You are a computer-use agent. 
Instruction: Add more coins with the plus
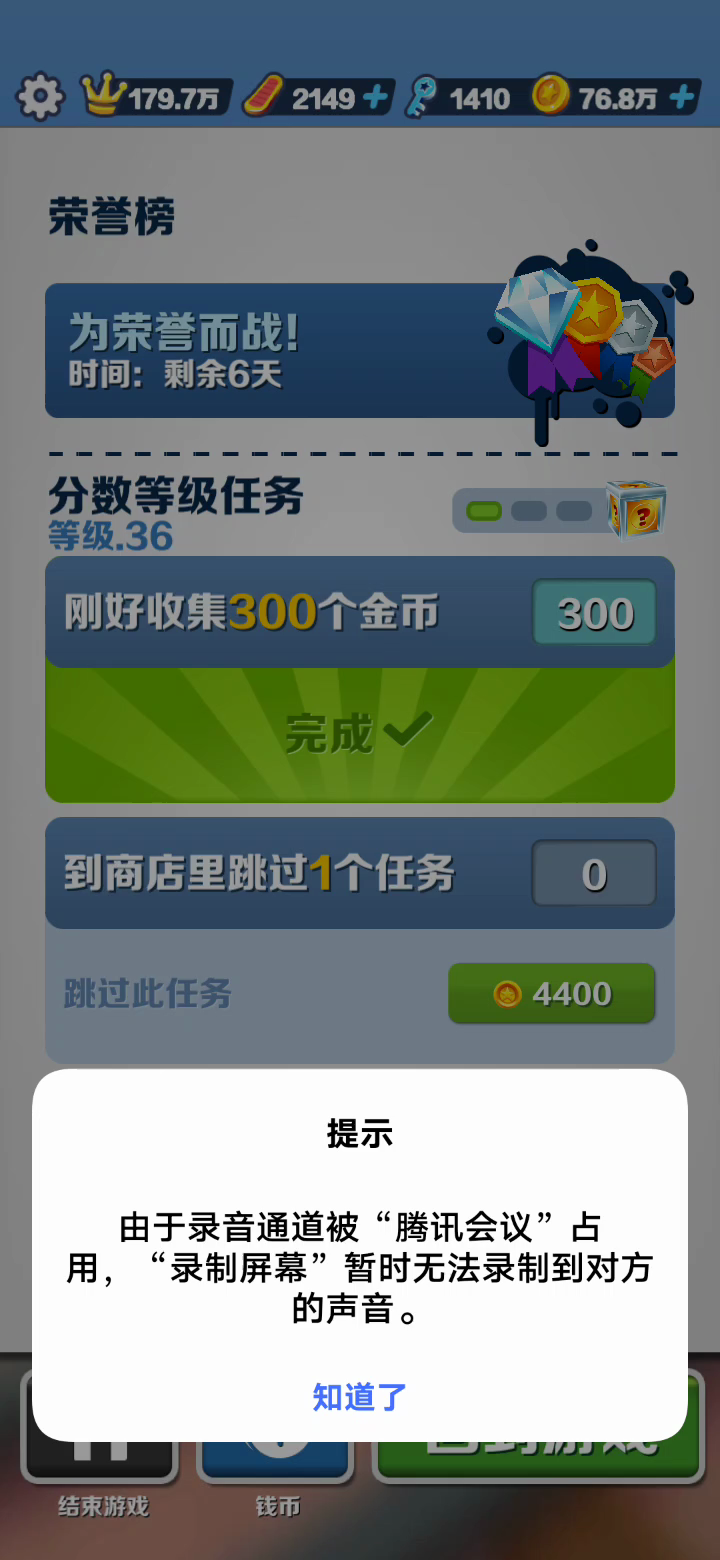click(x=681, y=98)
